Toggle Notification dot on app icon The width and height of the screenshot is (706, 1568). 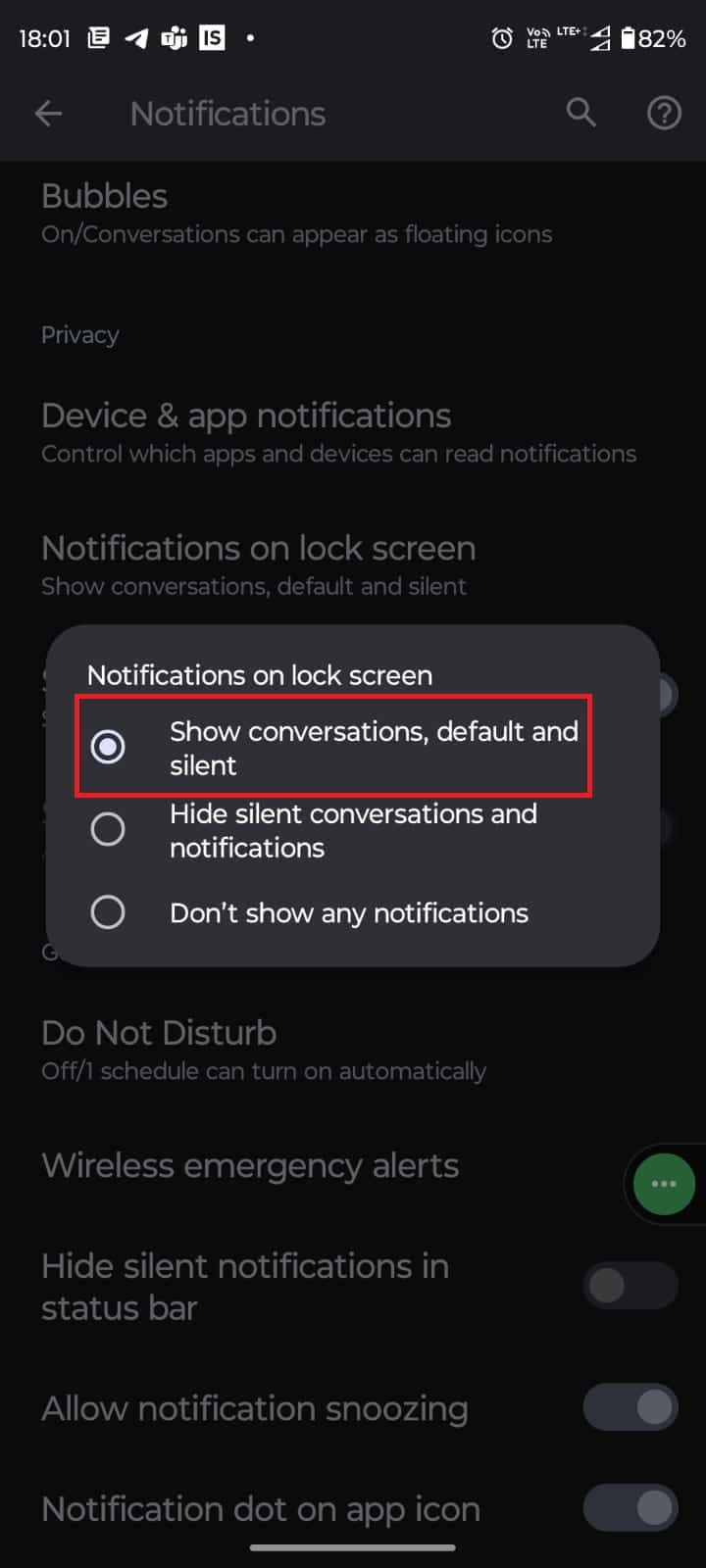pos(630,1508)
